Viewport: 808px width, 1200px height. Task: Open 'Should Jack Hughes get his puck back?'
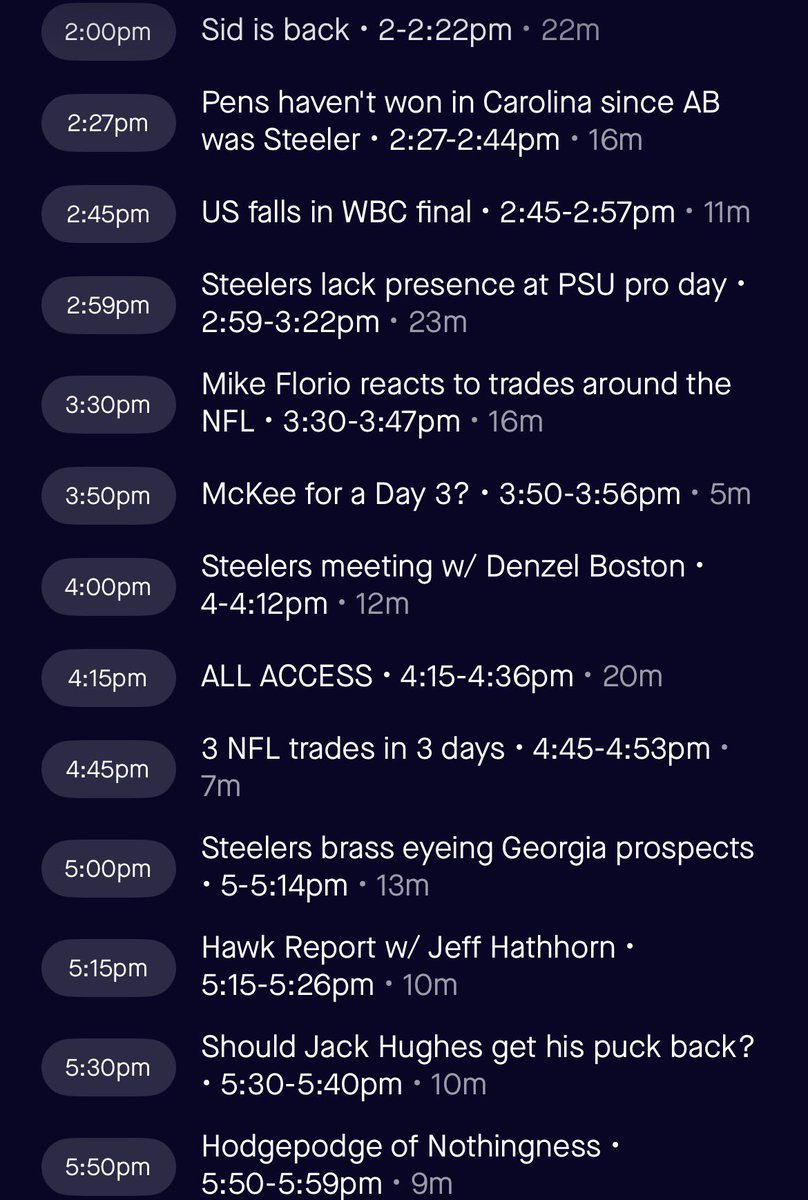[477, 1065]
